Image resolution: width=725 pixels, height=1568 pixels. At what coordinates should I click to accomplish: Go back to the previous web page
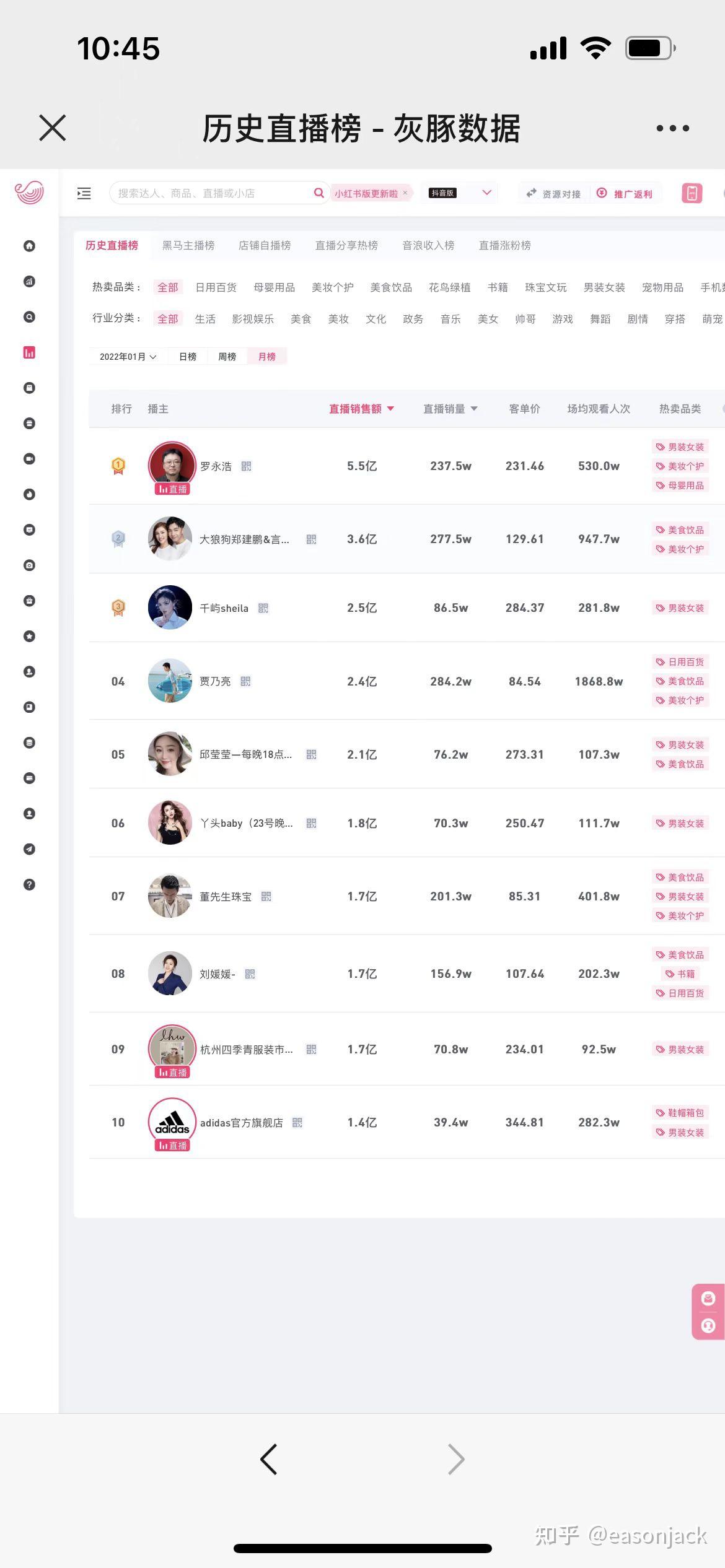pos(268,1460)
